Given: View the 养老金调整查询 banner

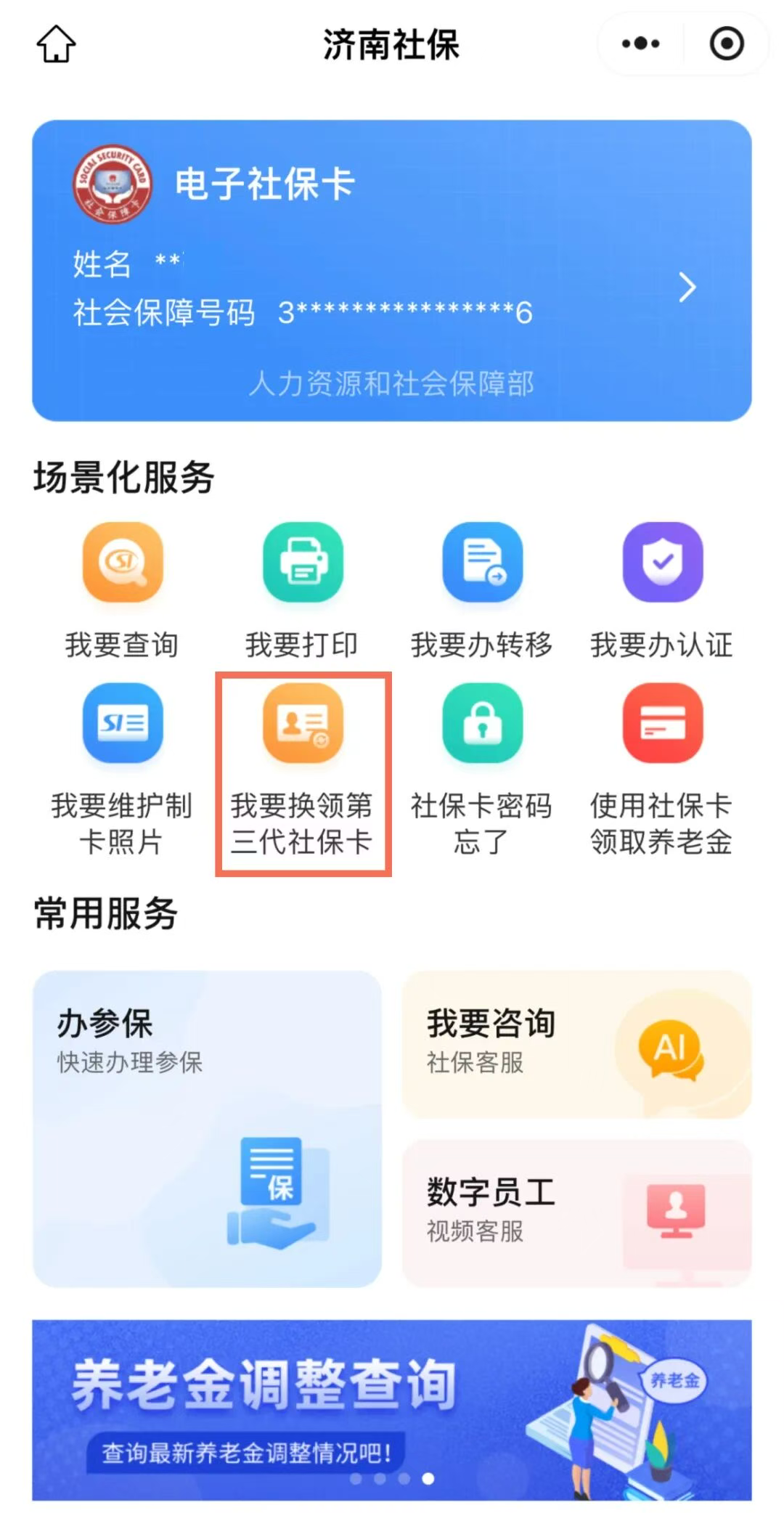Looking at the screenshot, I should click(x=392, y=1409).
